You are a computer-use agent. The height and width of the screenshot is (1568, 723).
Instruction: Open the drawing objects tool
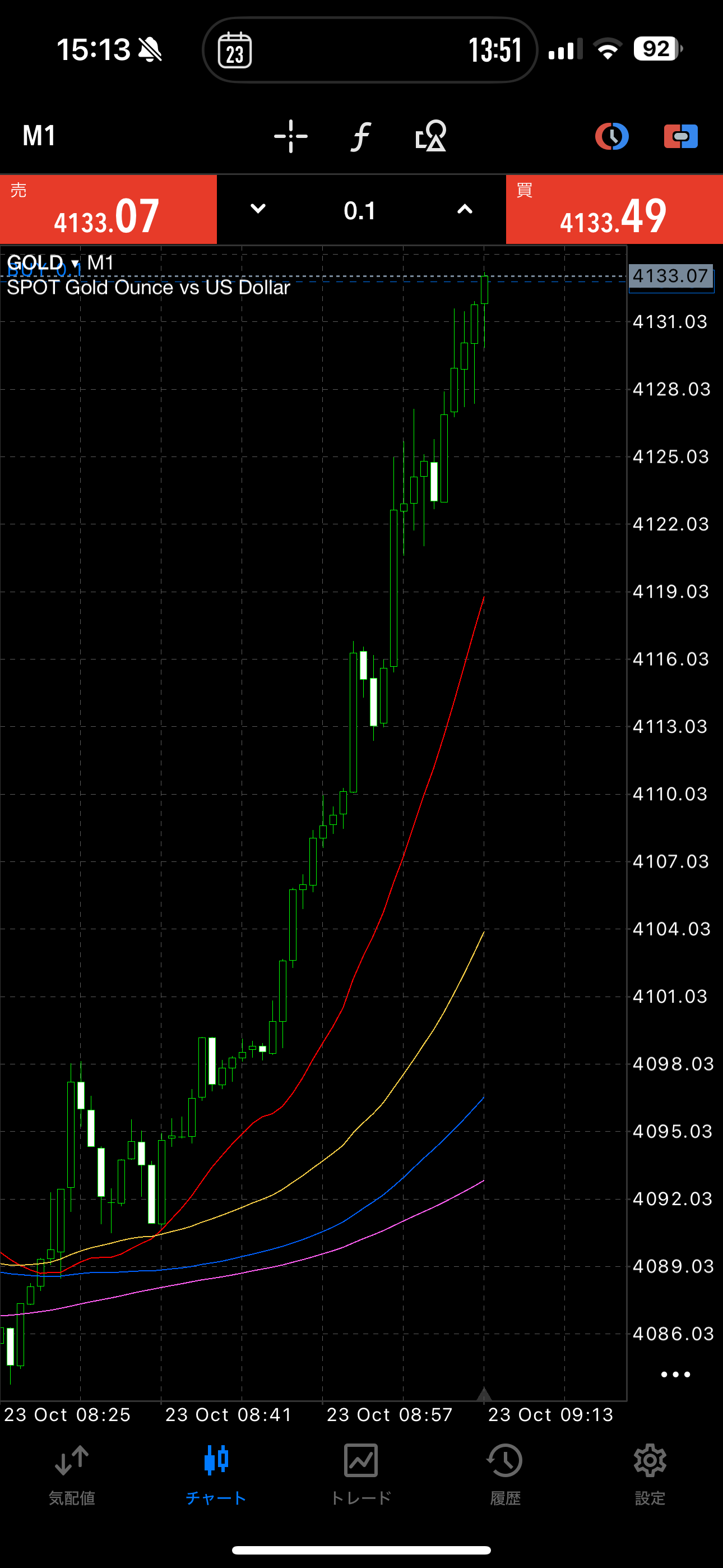[431, 136]
